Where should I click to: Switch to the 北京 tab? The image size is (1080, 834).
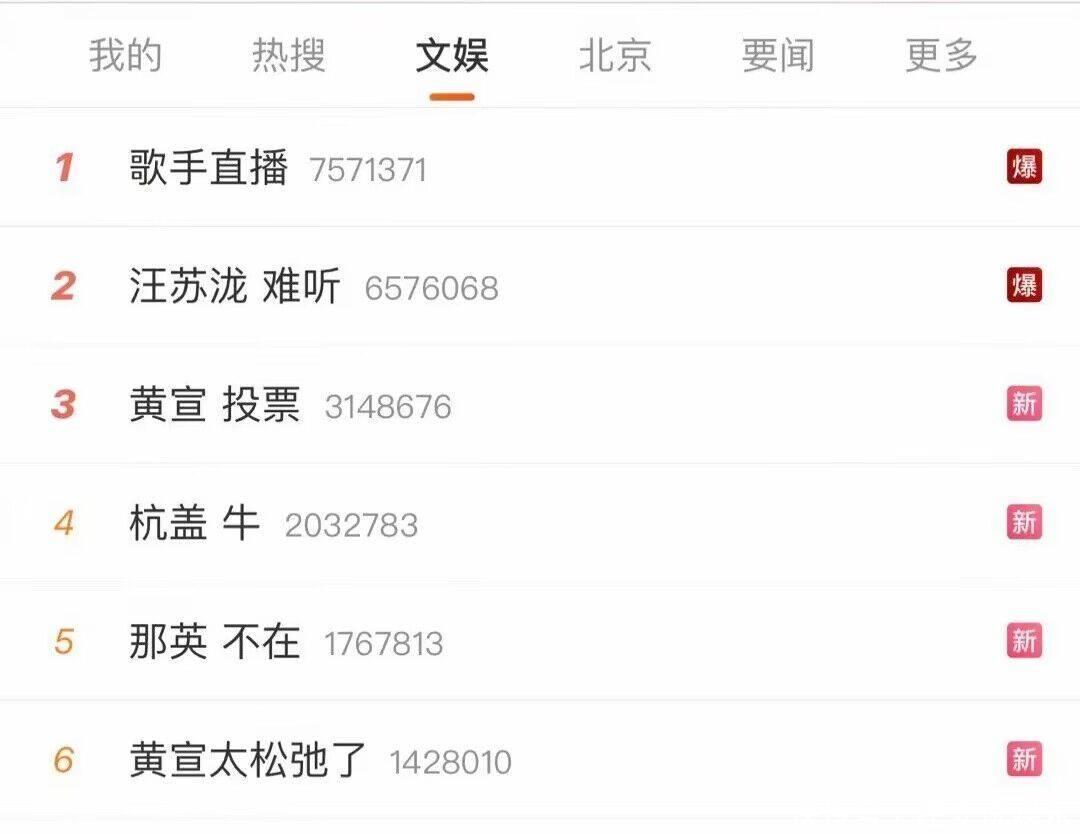(614, 56)
